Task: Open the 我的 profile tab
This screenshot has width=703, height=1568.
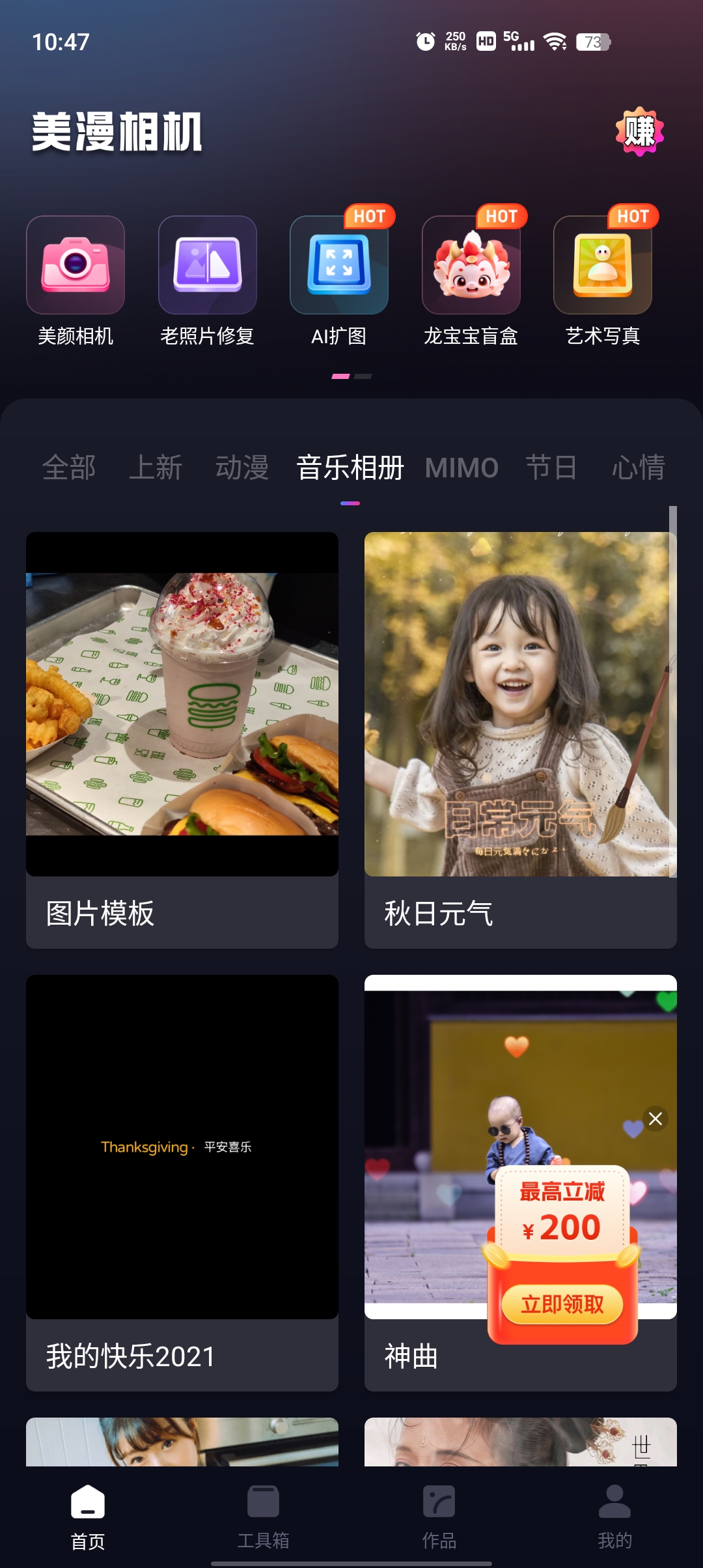Action: (614, 1516)
